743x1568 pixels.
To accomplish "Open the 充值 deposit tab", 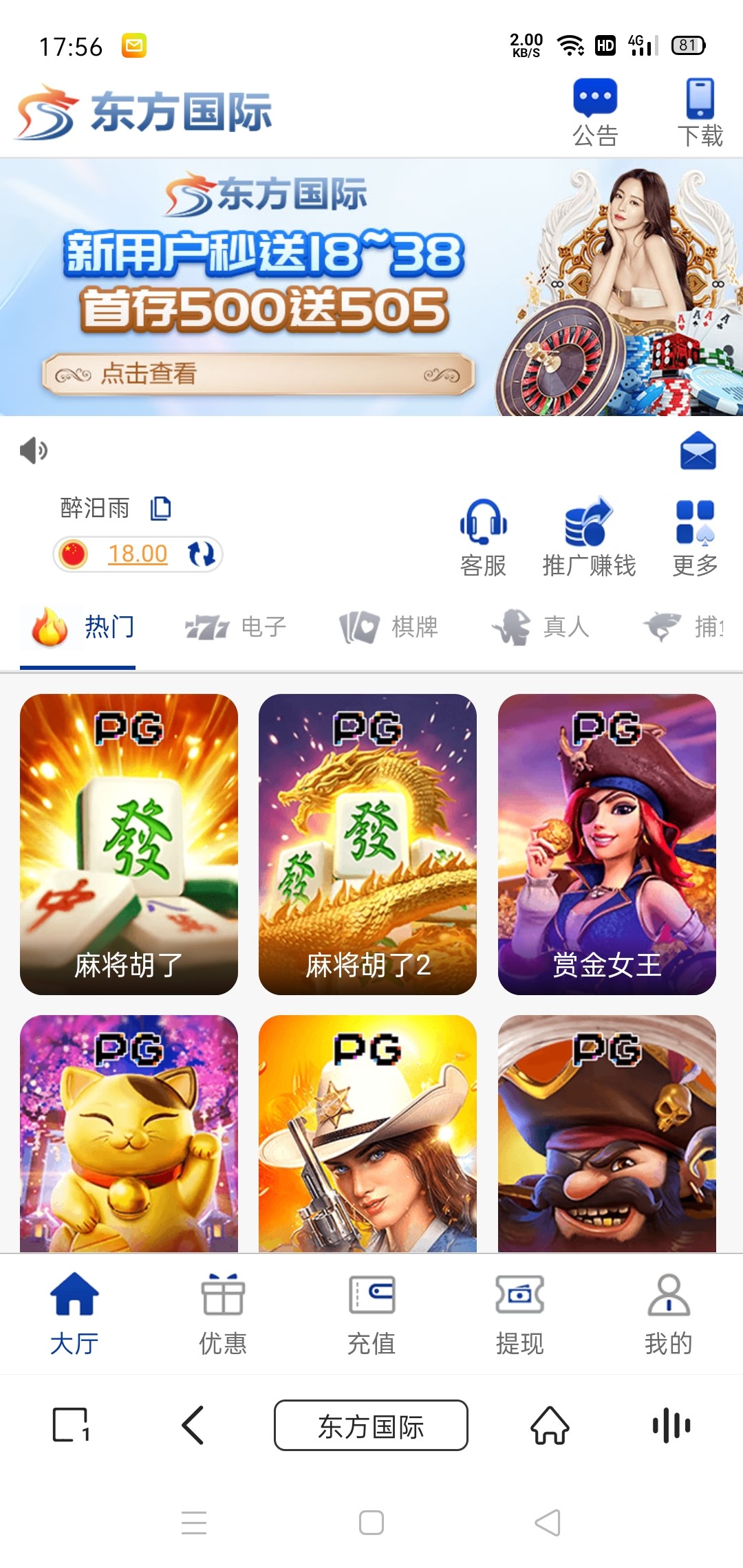I will tap(371, 1314).
